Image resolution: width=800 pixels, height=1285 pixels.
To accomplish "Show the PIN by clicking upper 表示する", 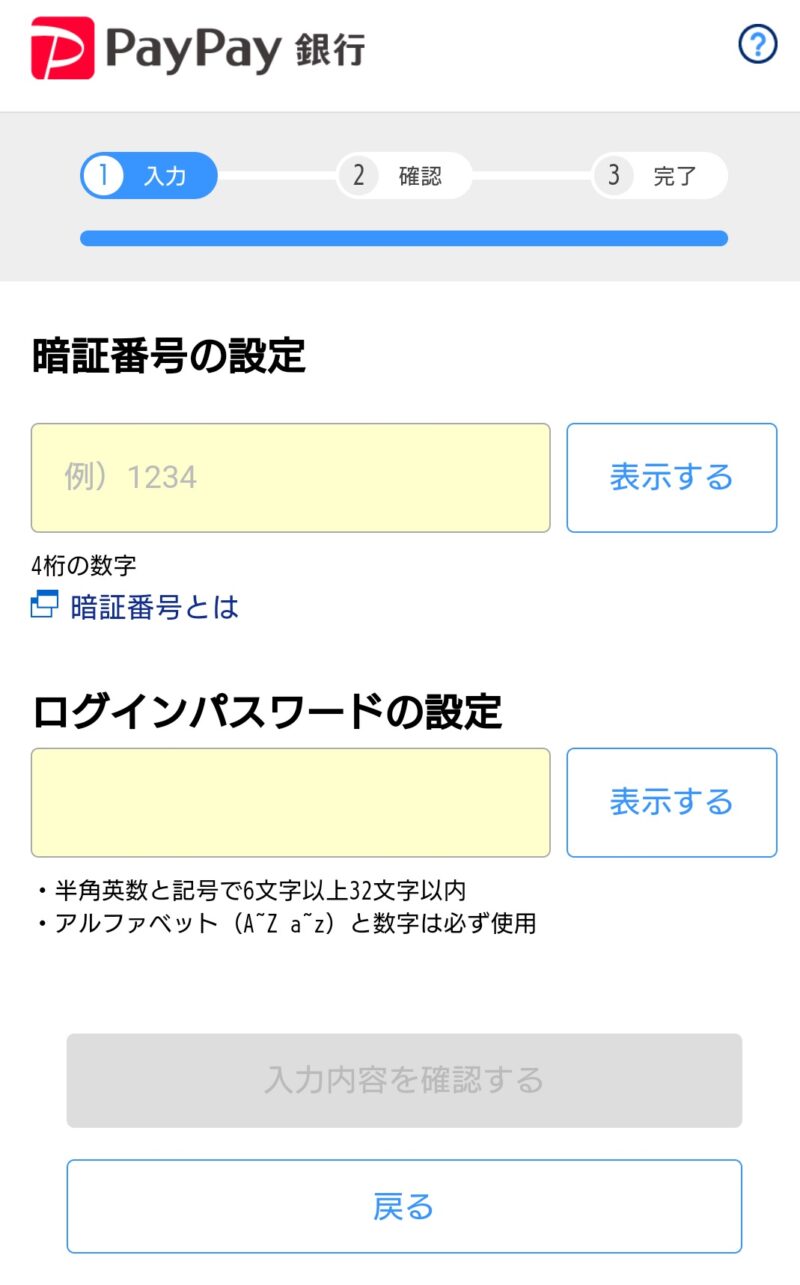I will (671, 477).
